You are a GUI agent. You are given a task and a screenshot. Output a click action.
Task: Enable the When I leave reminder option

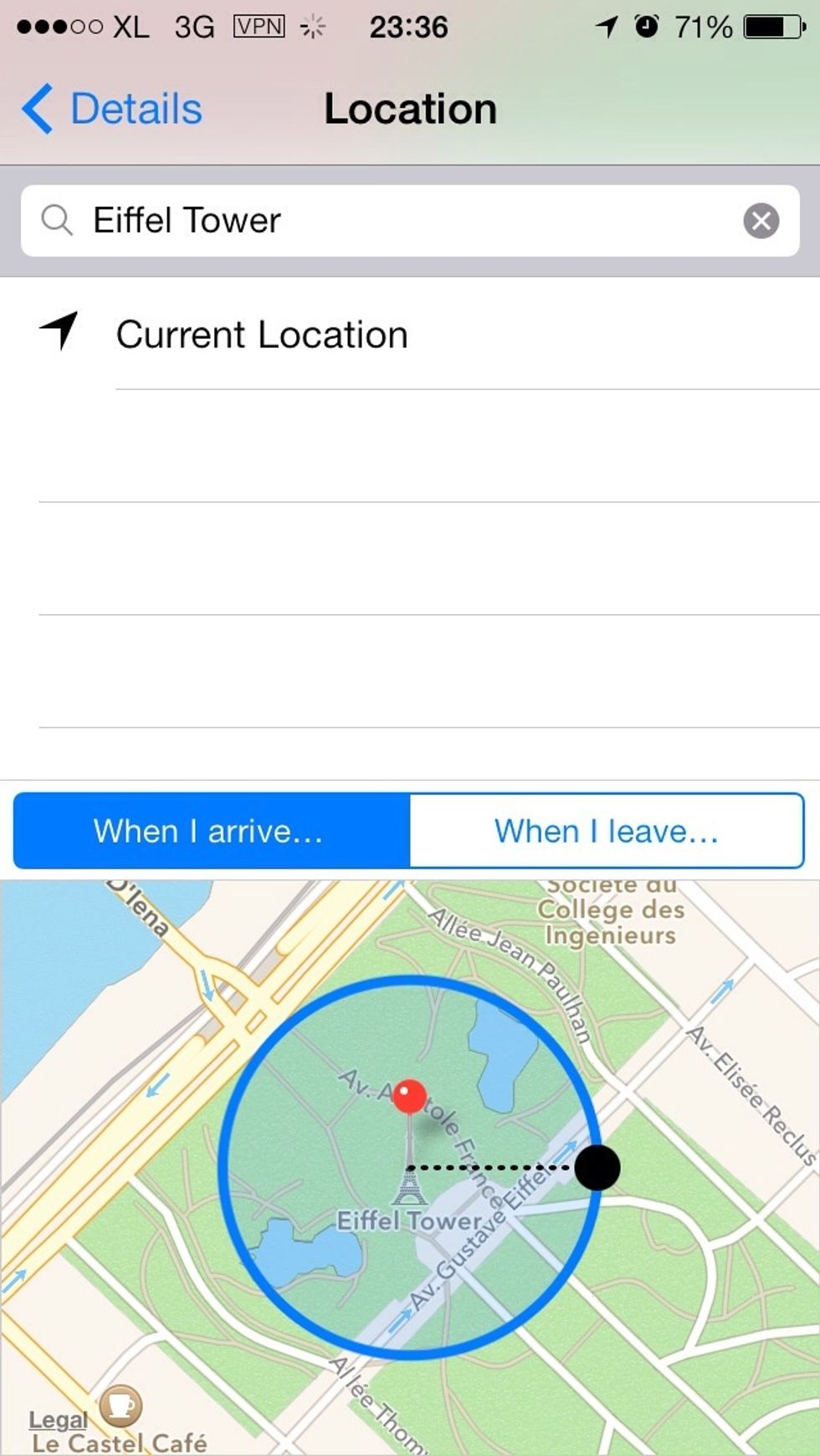click(x=607, y=830)
